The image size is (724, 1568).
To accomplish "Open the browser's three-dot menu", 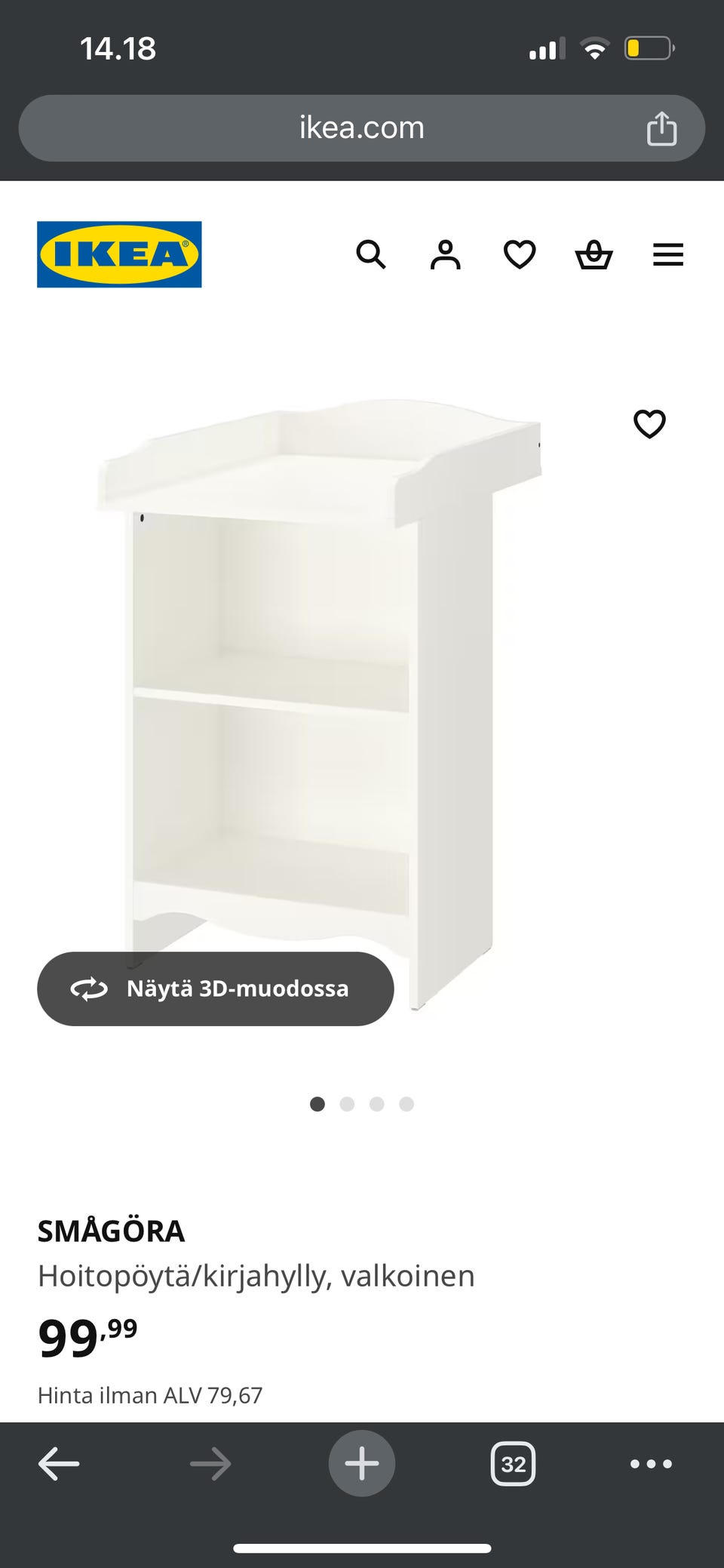I will point(651,1464).
